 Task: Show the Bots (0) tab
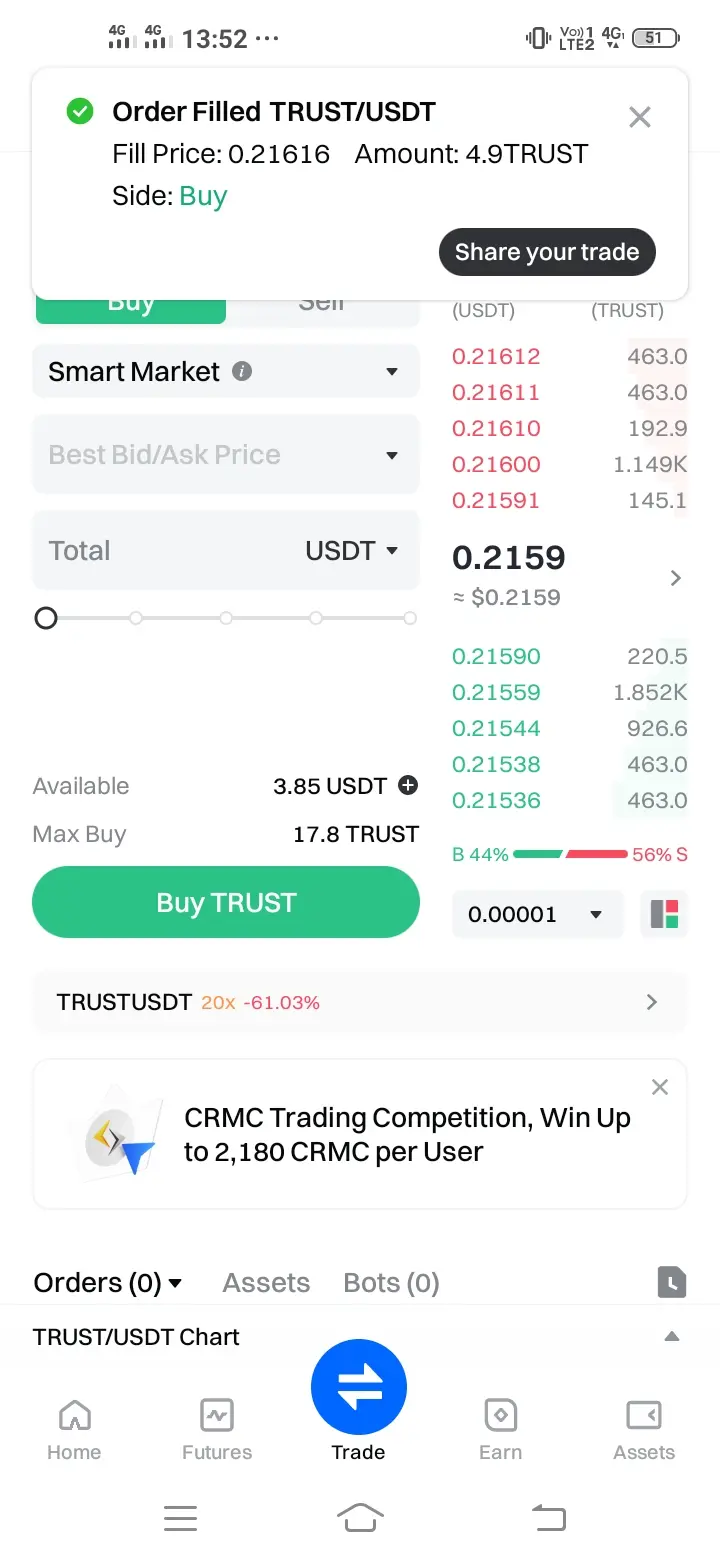tap(391, 1283)
